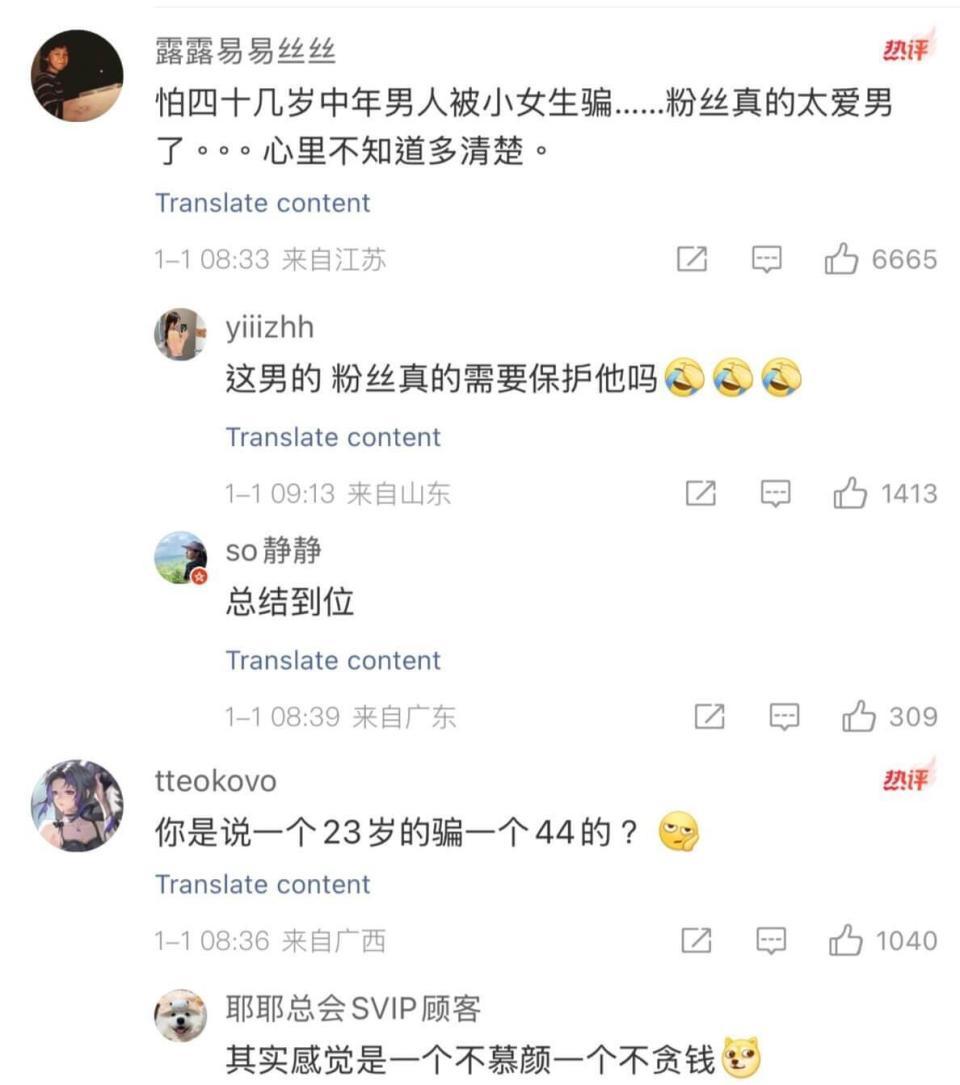The height and width of the screenshot is (1085, 960).
Task: View tteokovo's profile avatar
Action: pyautogui.click(x=77, y=805)
